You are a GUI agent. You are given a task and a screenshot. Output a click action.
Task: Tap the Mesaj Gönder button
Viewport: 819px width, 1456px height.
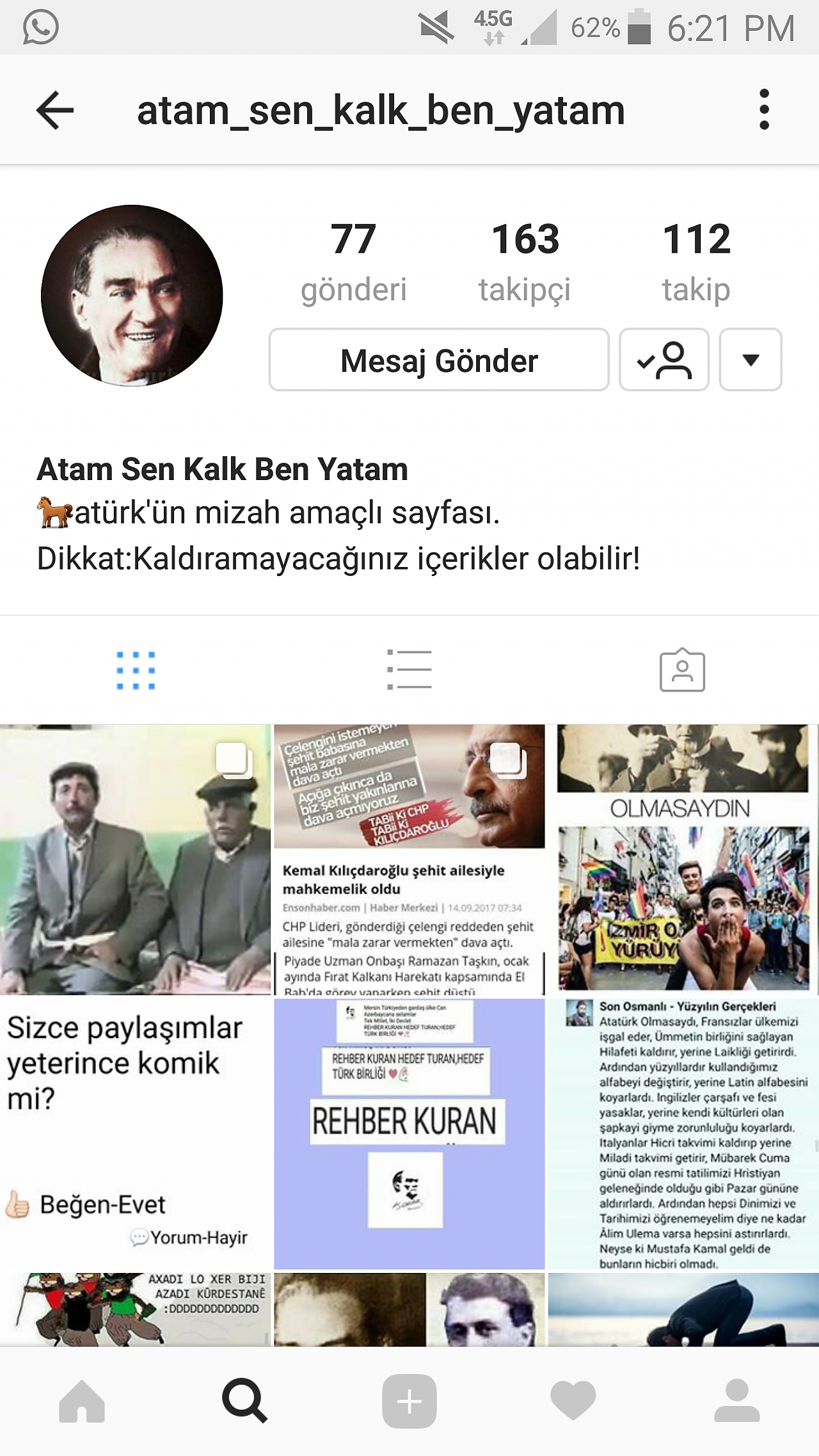click(439, 360)
